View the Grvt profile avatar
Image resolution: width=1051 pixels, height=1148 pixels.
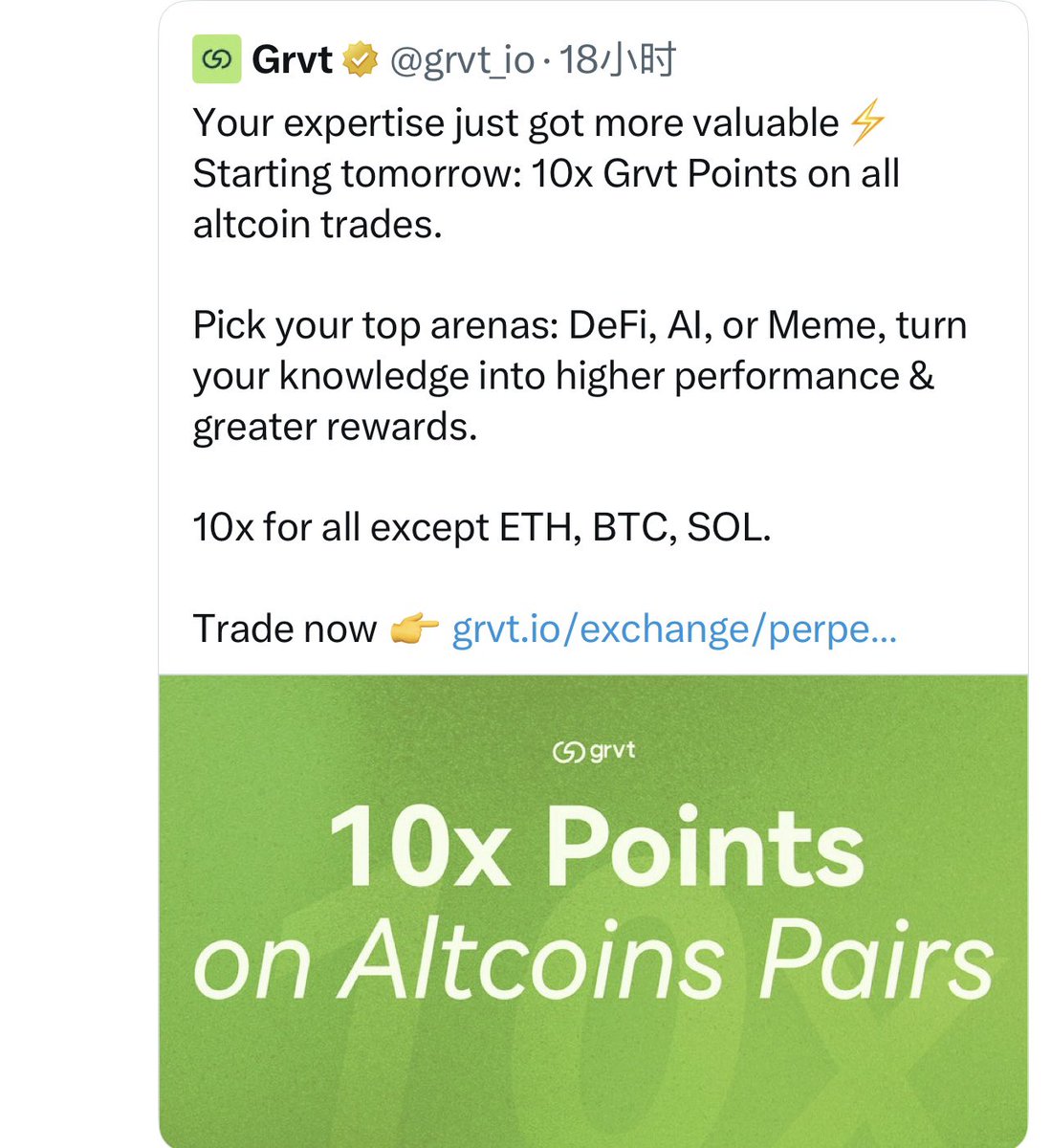click(216, 60)
